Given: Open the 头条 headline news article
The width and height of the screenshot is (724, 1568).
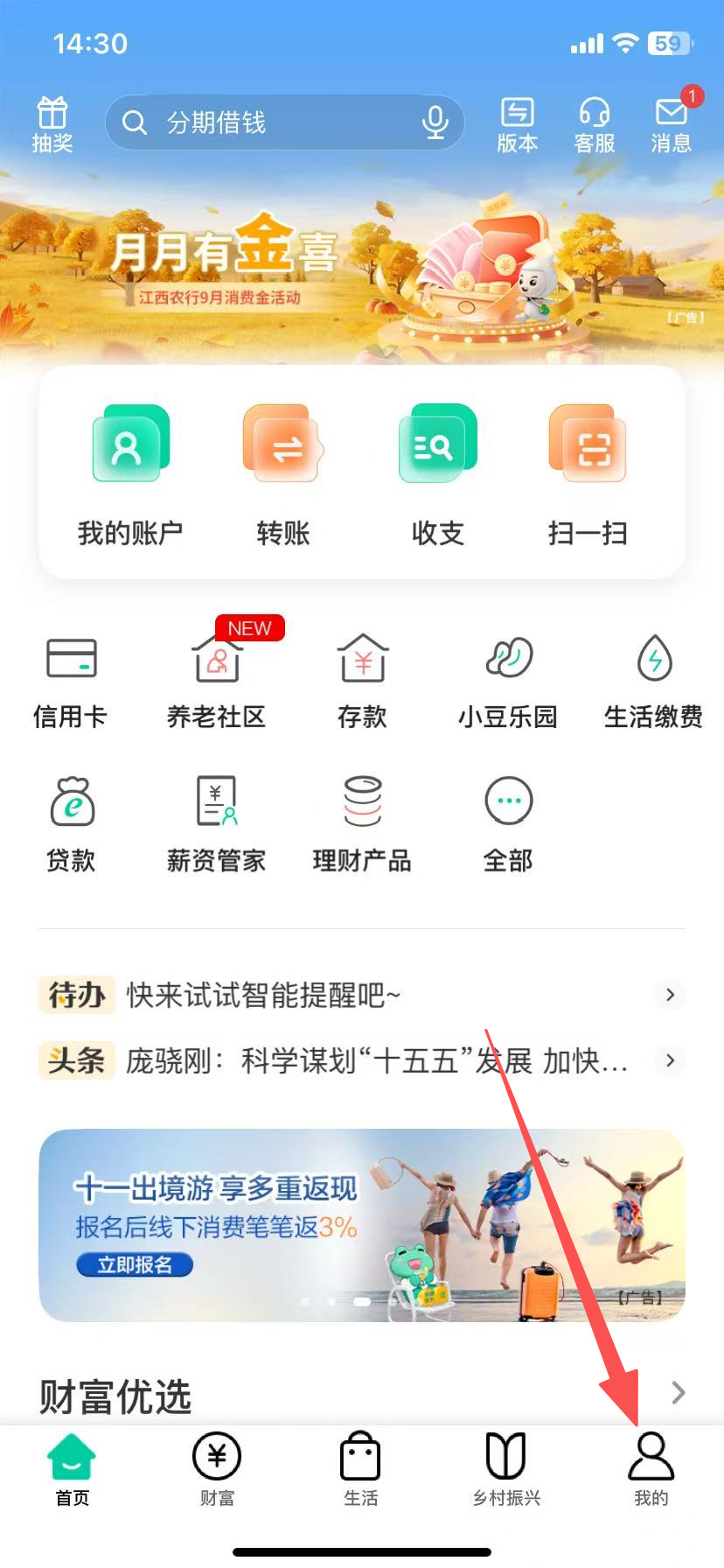Looking at the screenshot, I should coord(362,1060).
